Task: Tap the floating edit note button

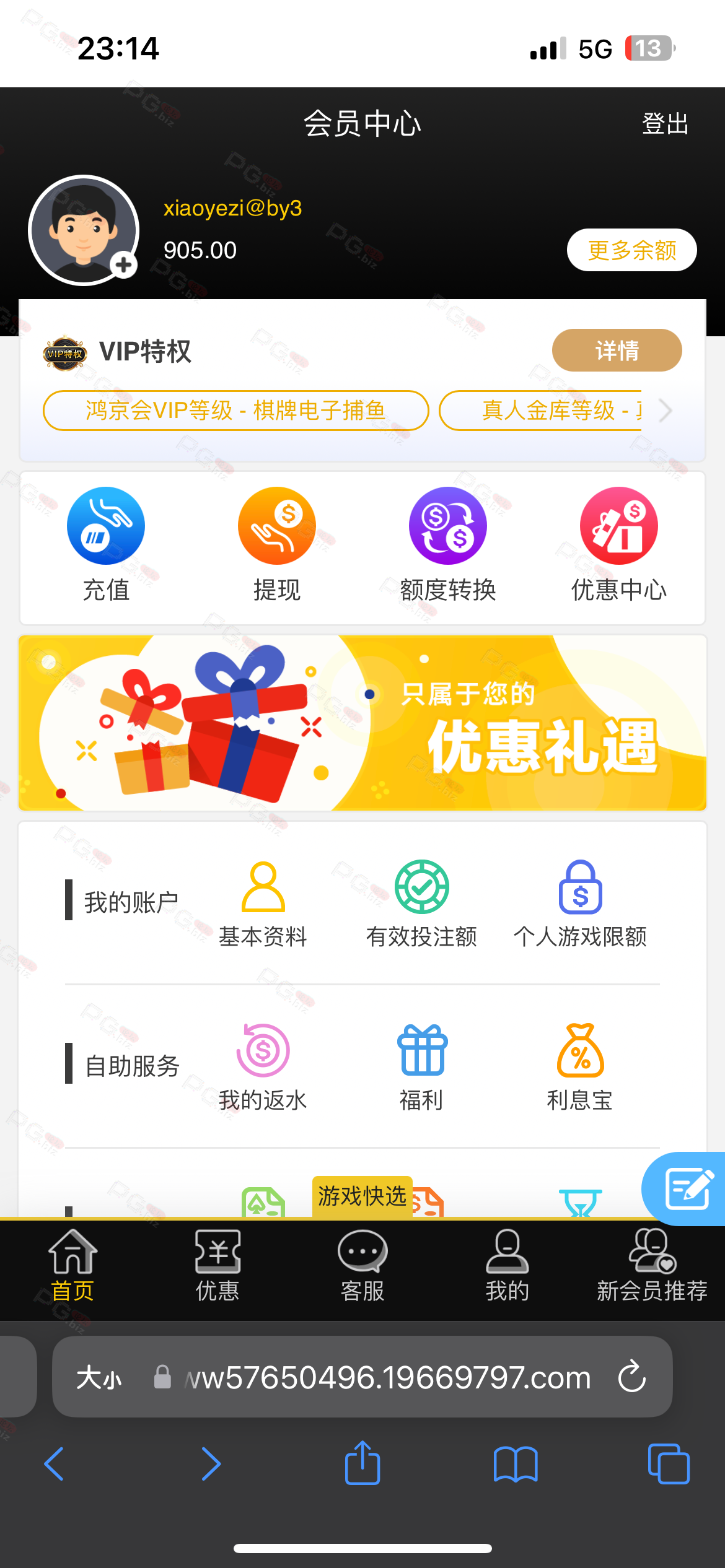Action: click(685, 1189)
